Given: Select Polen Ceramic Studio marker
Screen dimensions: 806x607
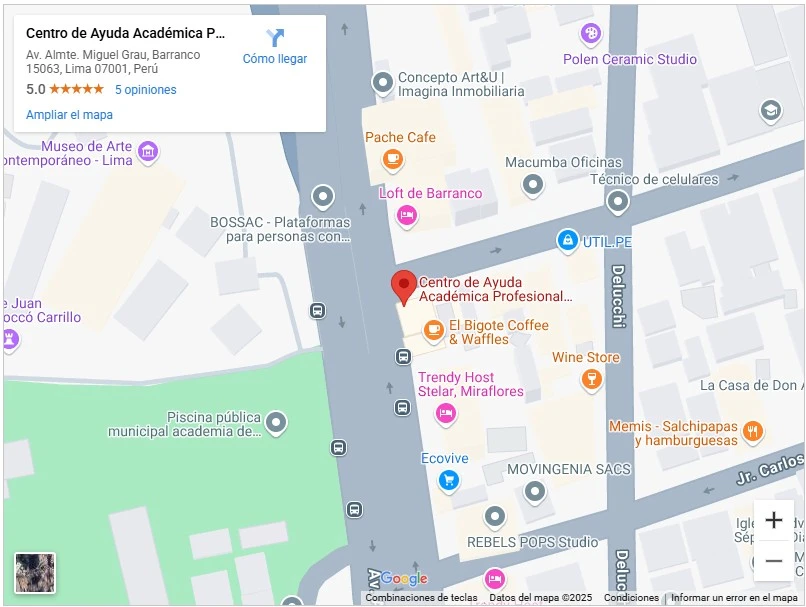Looking at the screenshot, I should 591,35.
